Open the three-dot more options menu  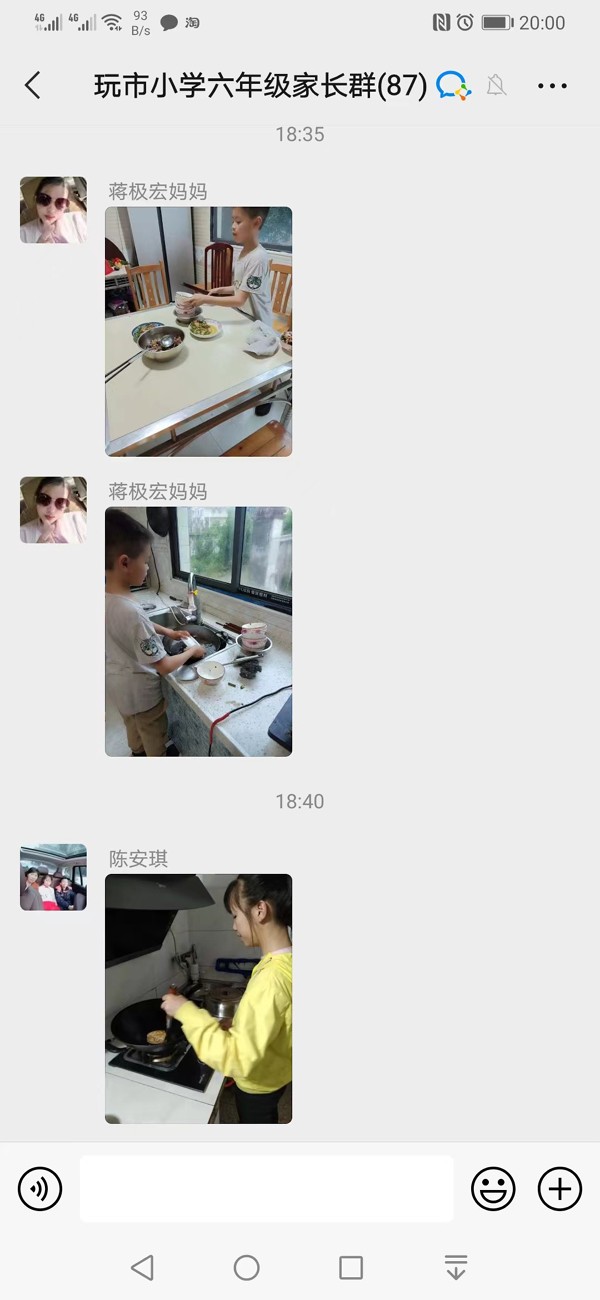click(x=552, y=87)
